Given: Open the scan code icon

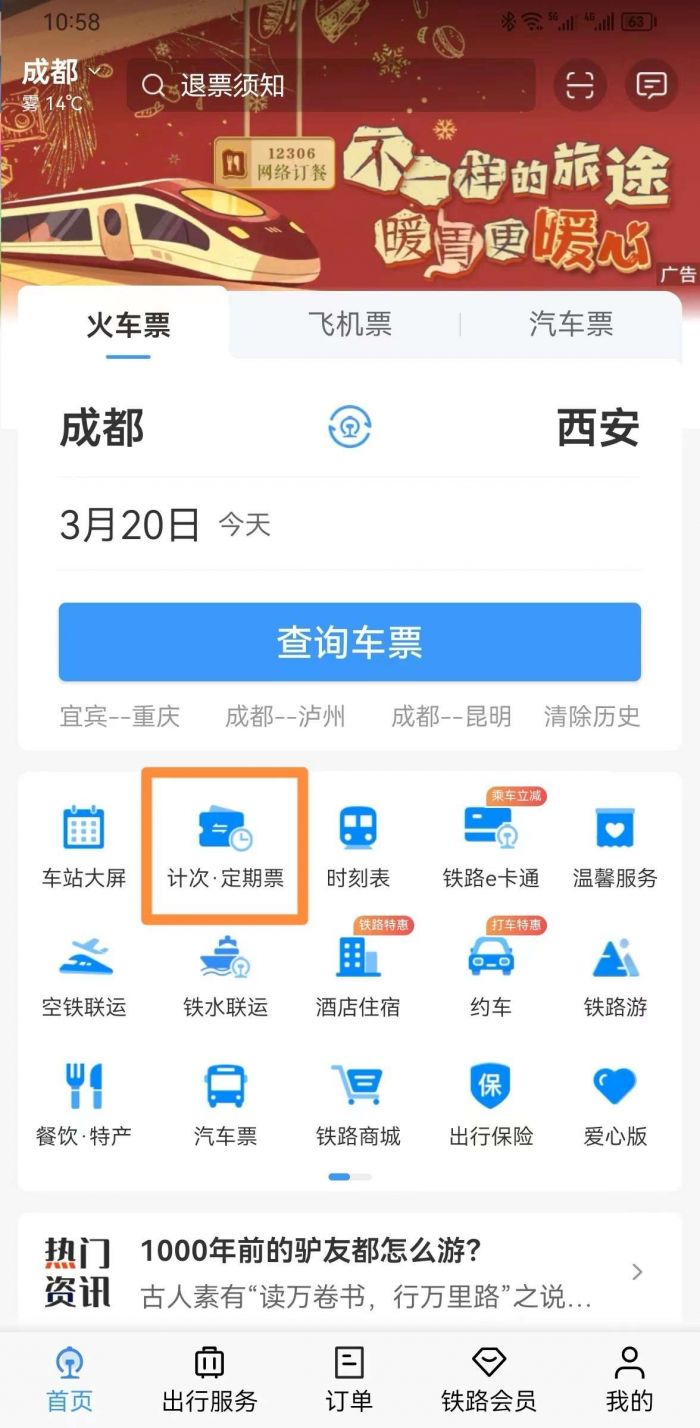Looking at the screenshot, I should (579, 85).
